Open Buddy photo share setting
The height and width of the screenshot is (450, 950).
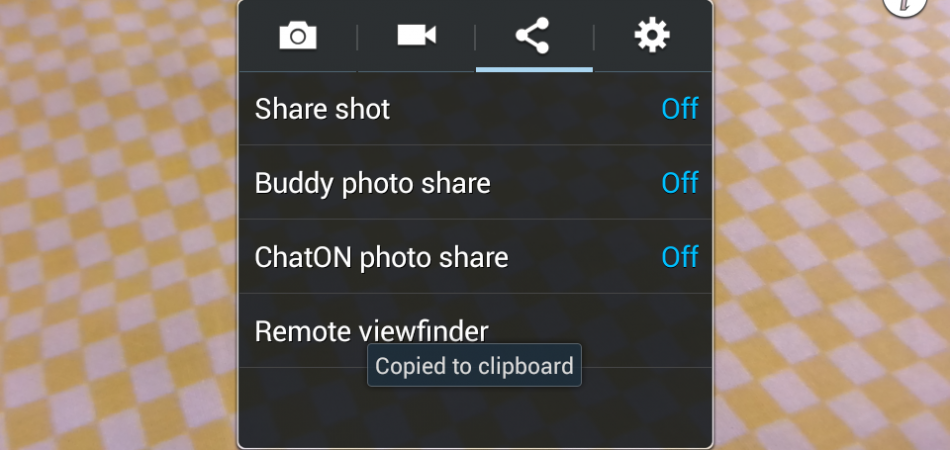pos(476,183)
